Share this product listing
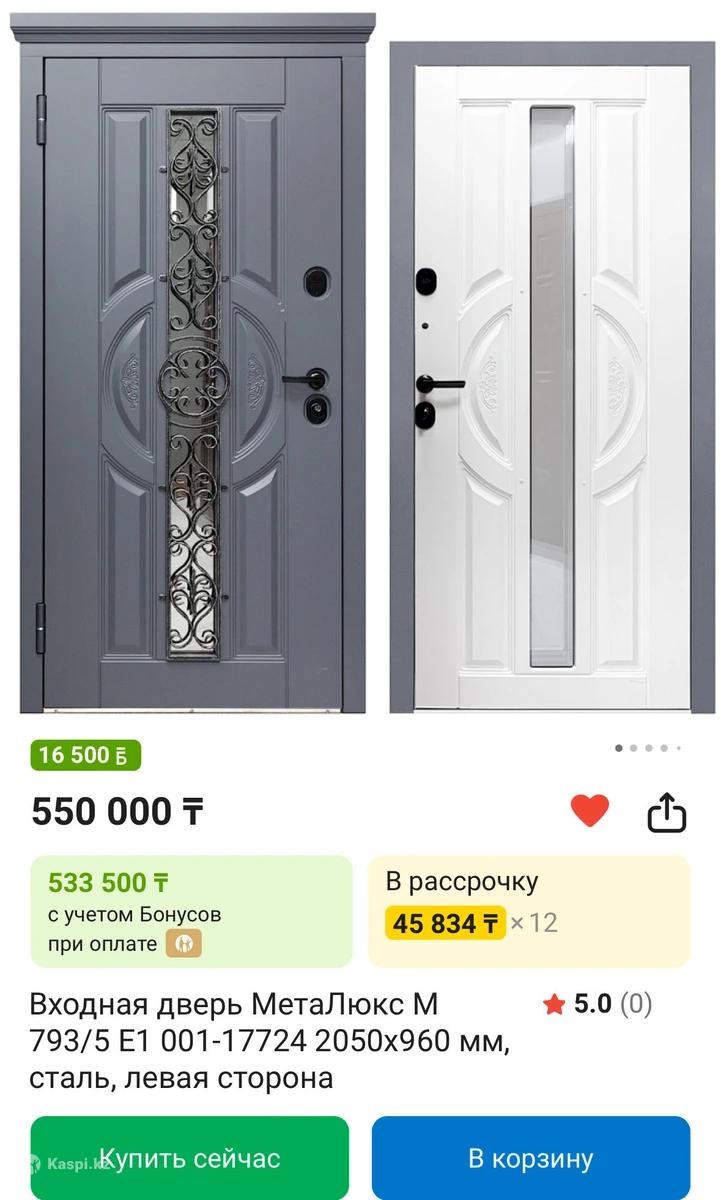The height and width of the screenshot is (1200, 721). [x=667, y=812]
